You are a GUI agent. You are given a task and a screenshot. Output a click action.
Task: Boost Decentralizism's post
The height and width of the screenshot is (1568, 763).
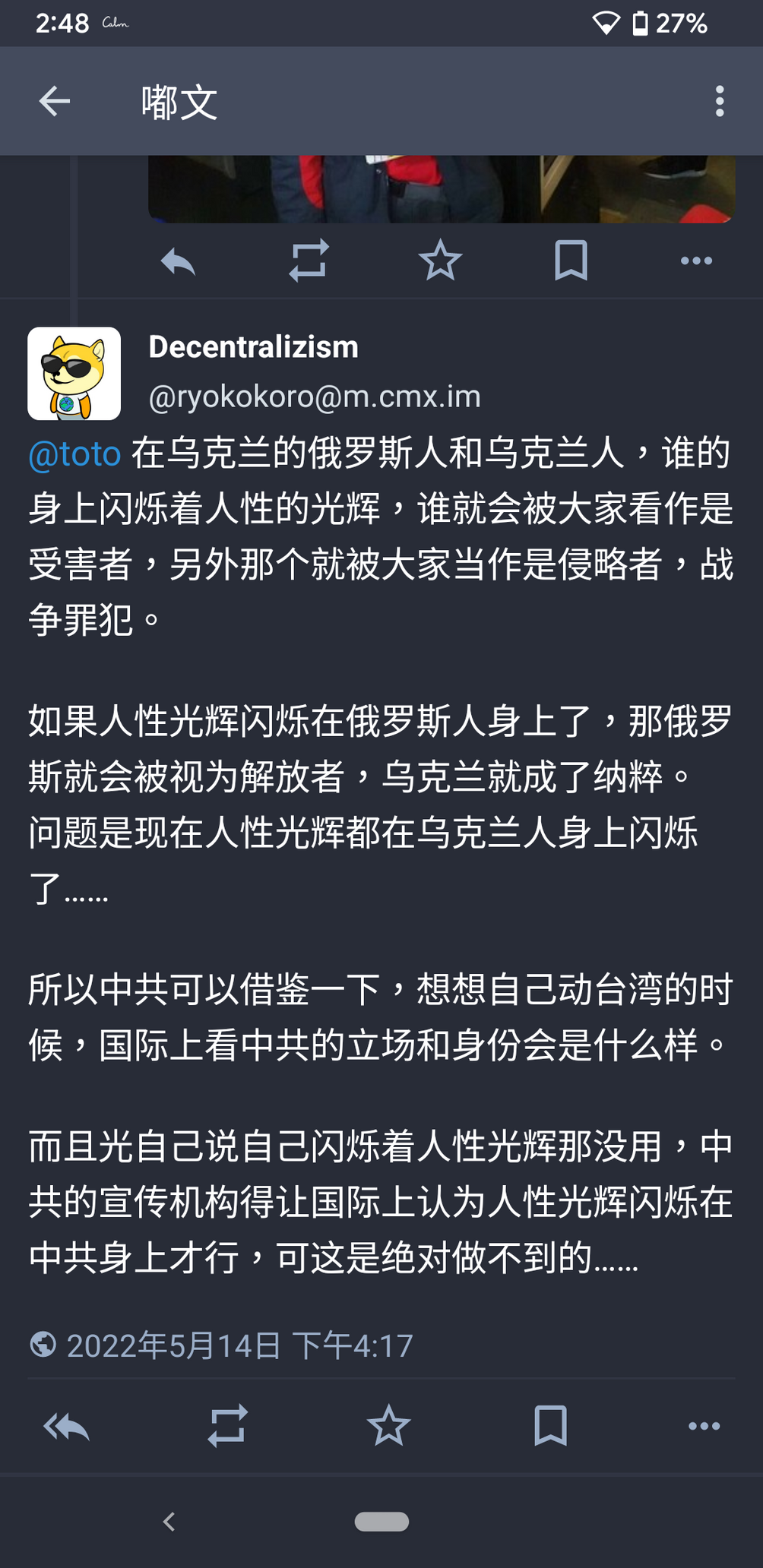click(x=228, y=1426)
